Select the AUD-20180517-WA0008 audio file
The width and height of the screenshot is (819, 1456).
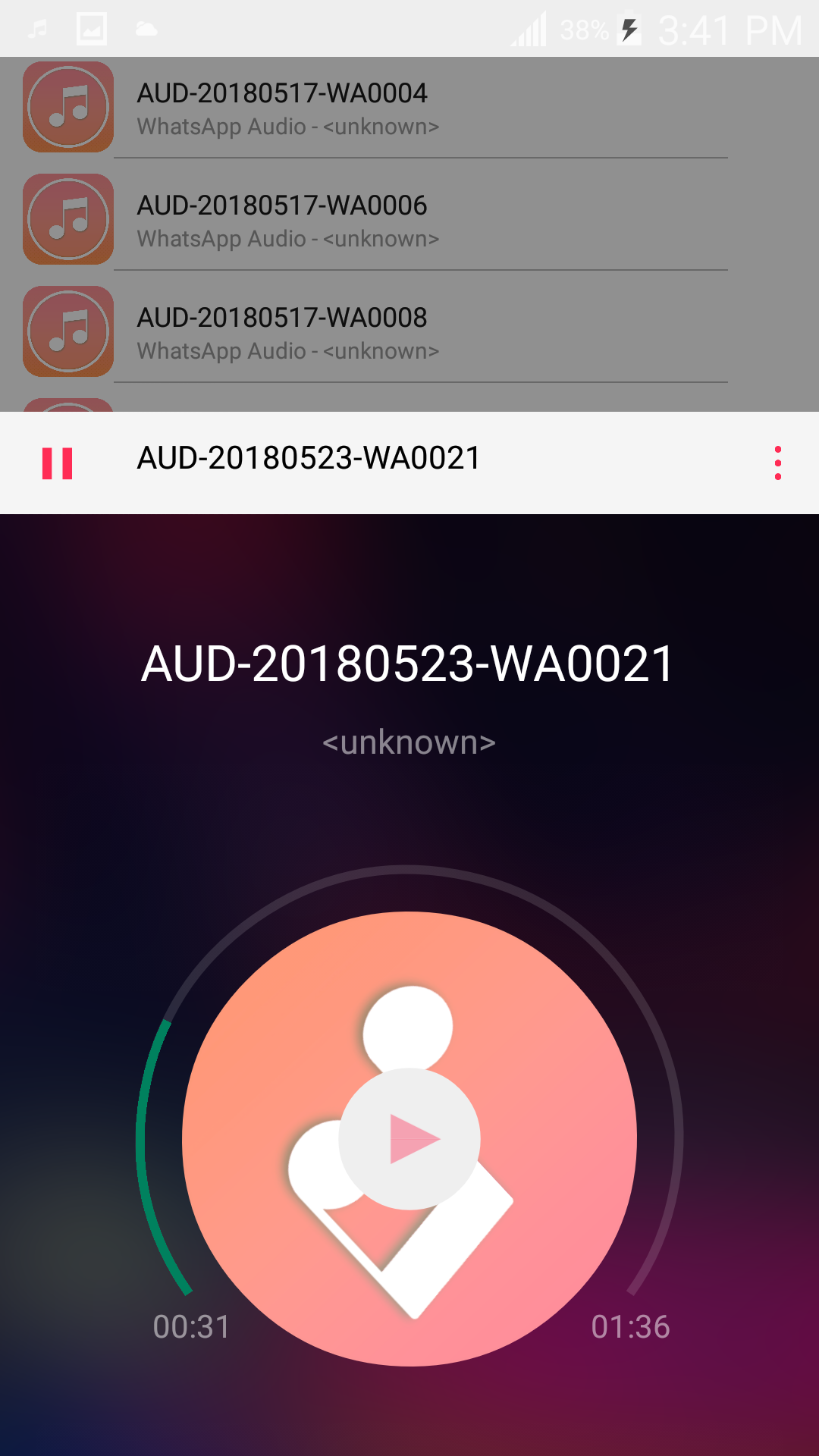click(x=281, y=317)
